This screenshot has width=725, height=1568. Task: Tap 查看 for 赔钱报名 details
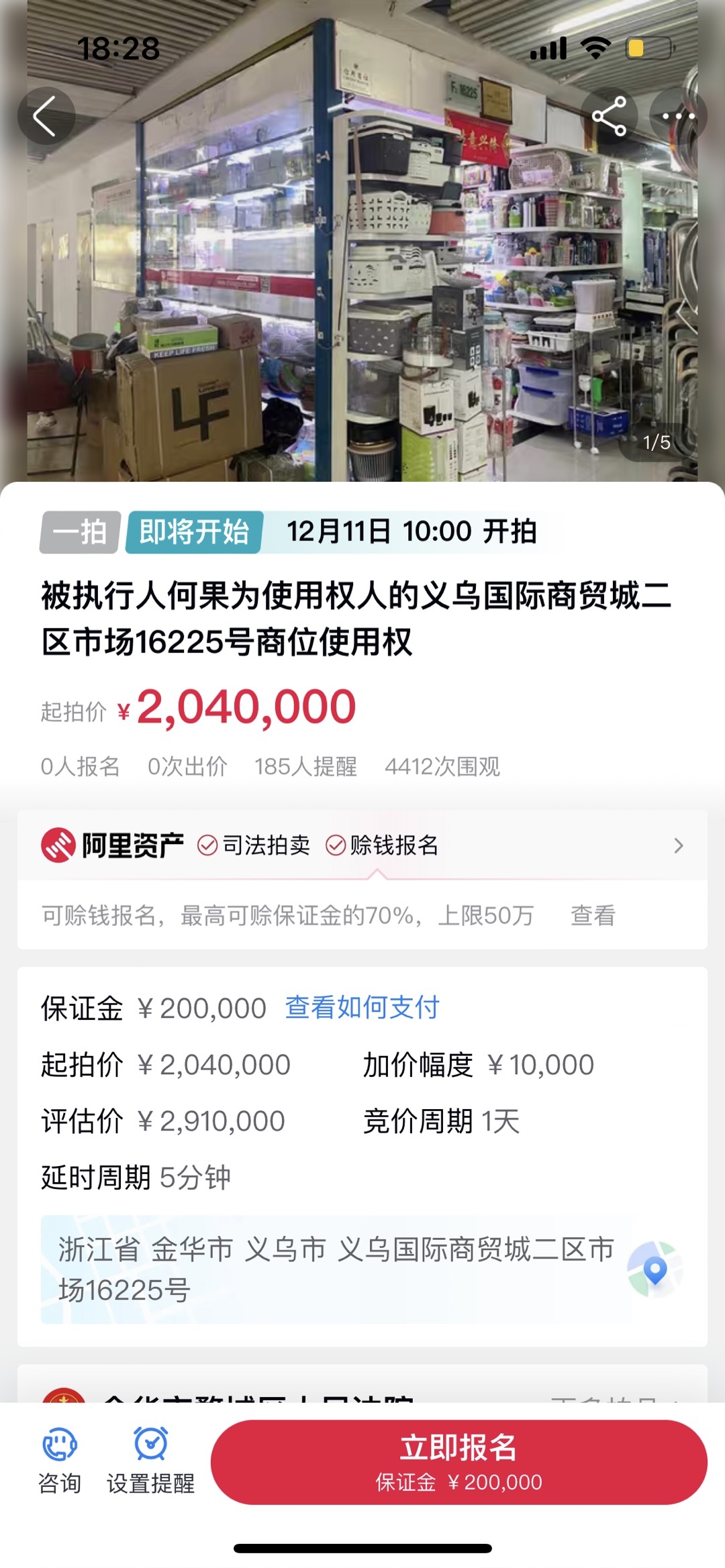point(592,915)
